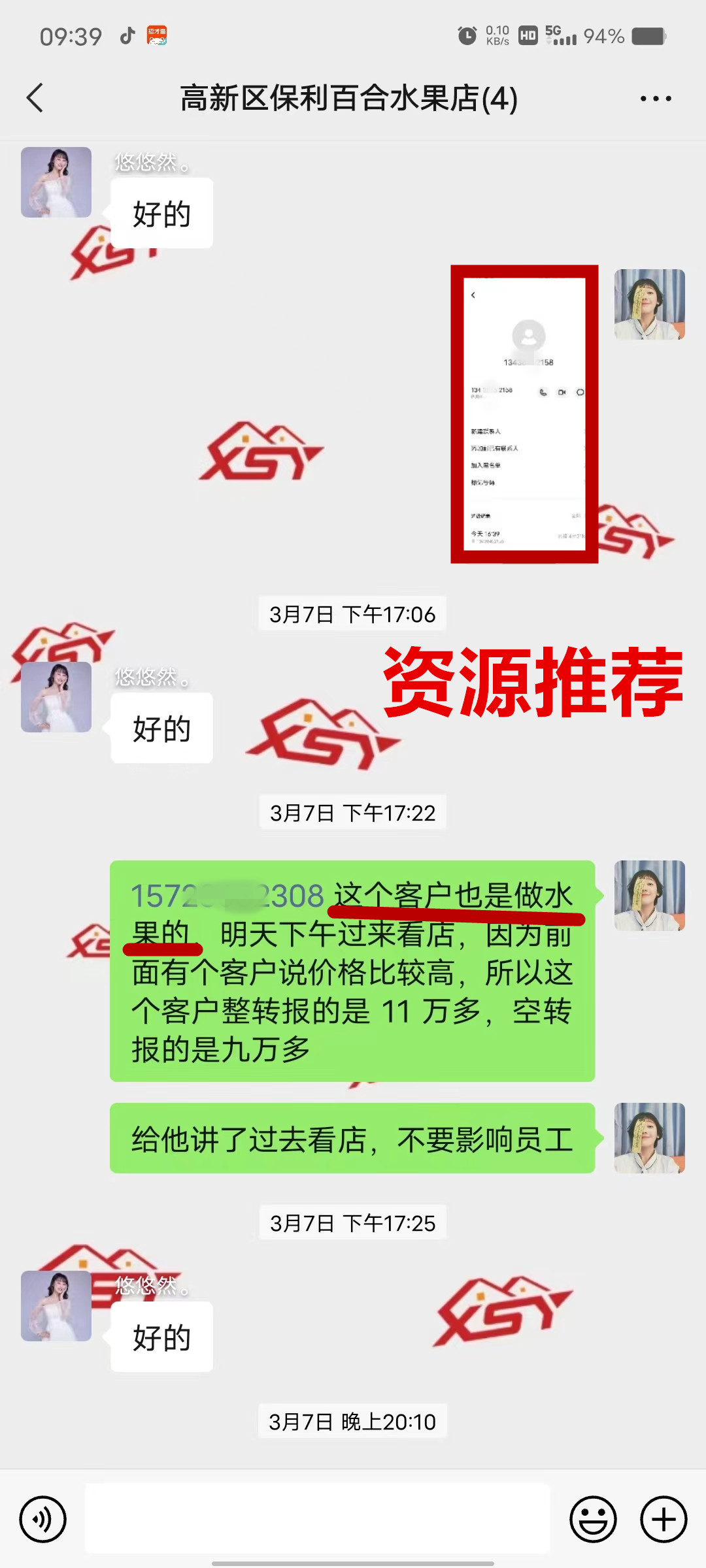Go back from the group chat
This screenshot has height=1568, width=706.
35,98
